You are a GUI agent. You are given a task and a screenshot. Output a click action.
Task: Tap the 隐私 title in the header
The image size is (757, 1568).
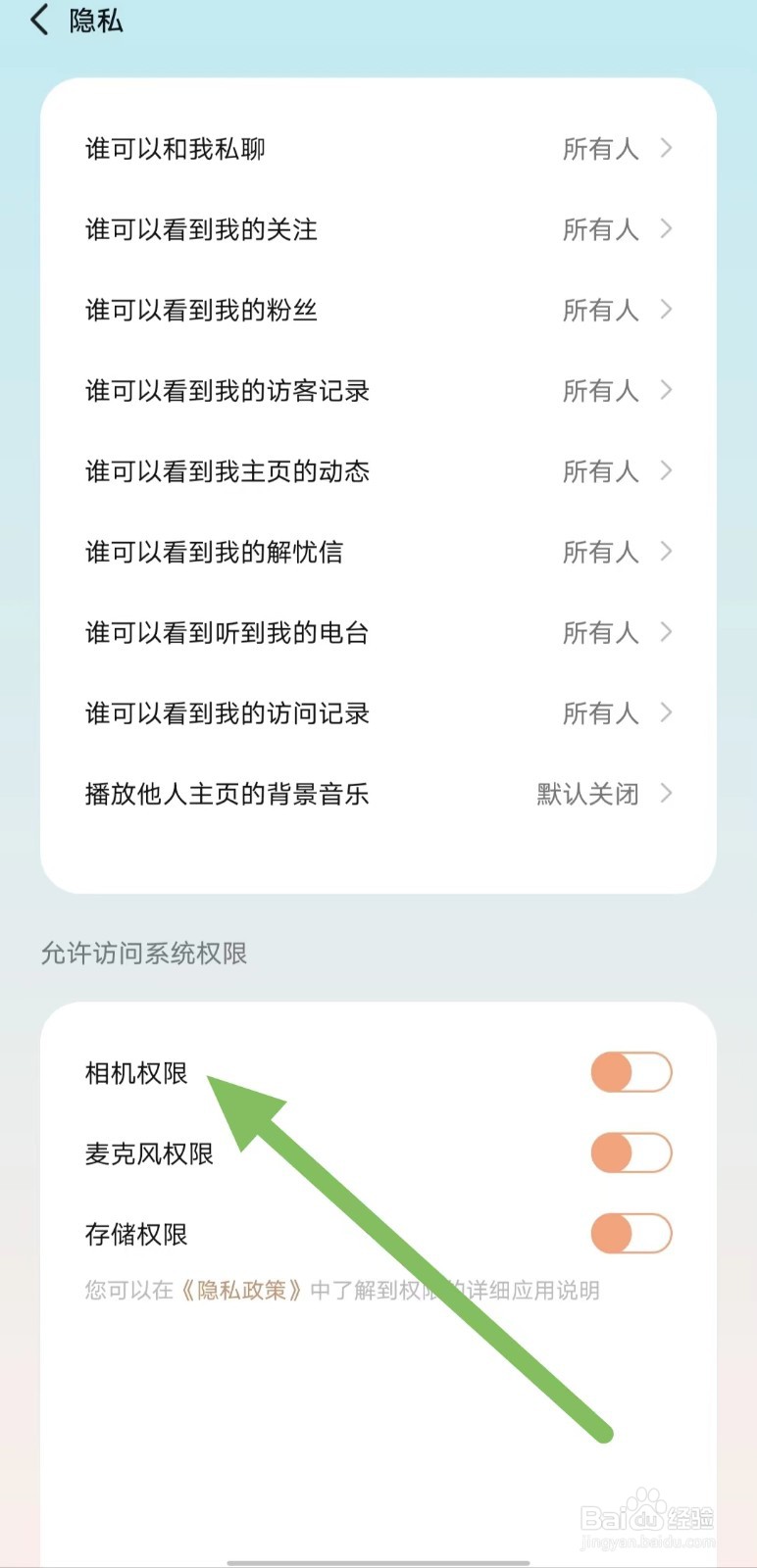[95, 20]
